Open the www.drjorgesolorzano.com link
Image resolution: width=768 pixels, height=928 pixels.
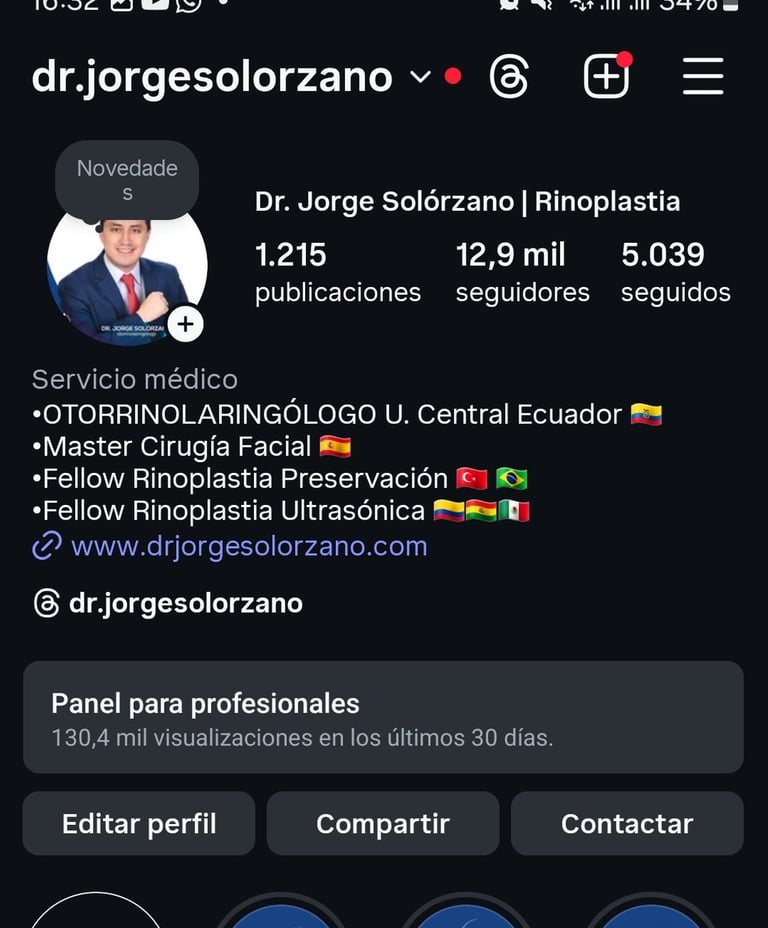pos(248,546)
